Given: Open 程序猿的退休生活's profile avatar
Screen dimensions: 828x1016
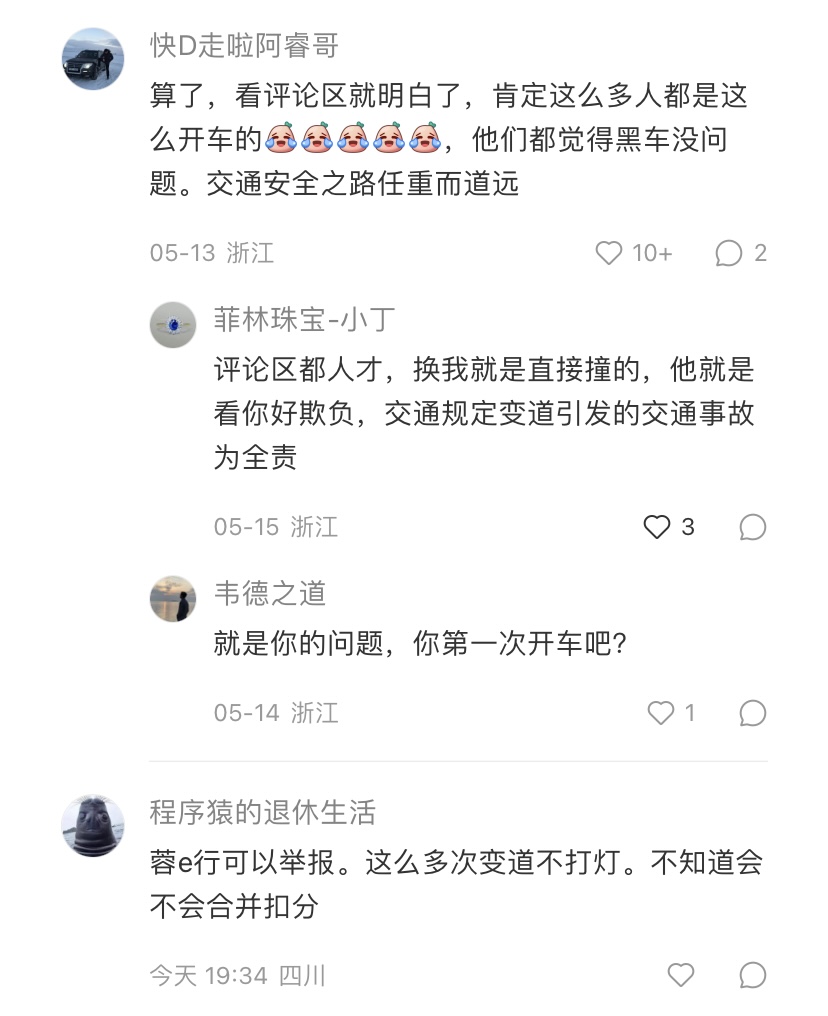Looking at the screenshot, I should 93,825.
